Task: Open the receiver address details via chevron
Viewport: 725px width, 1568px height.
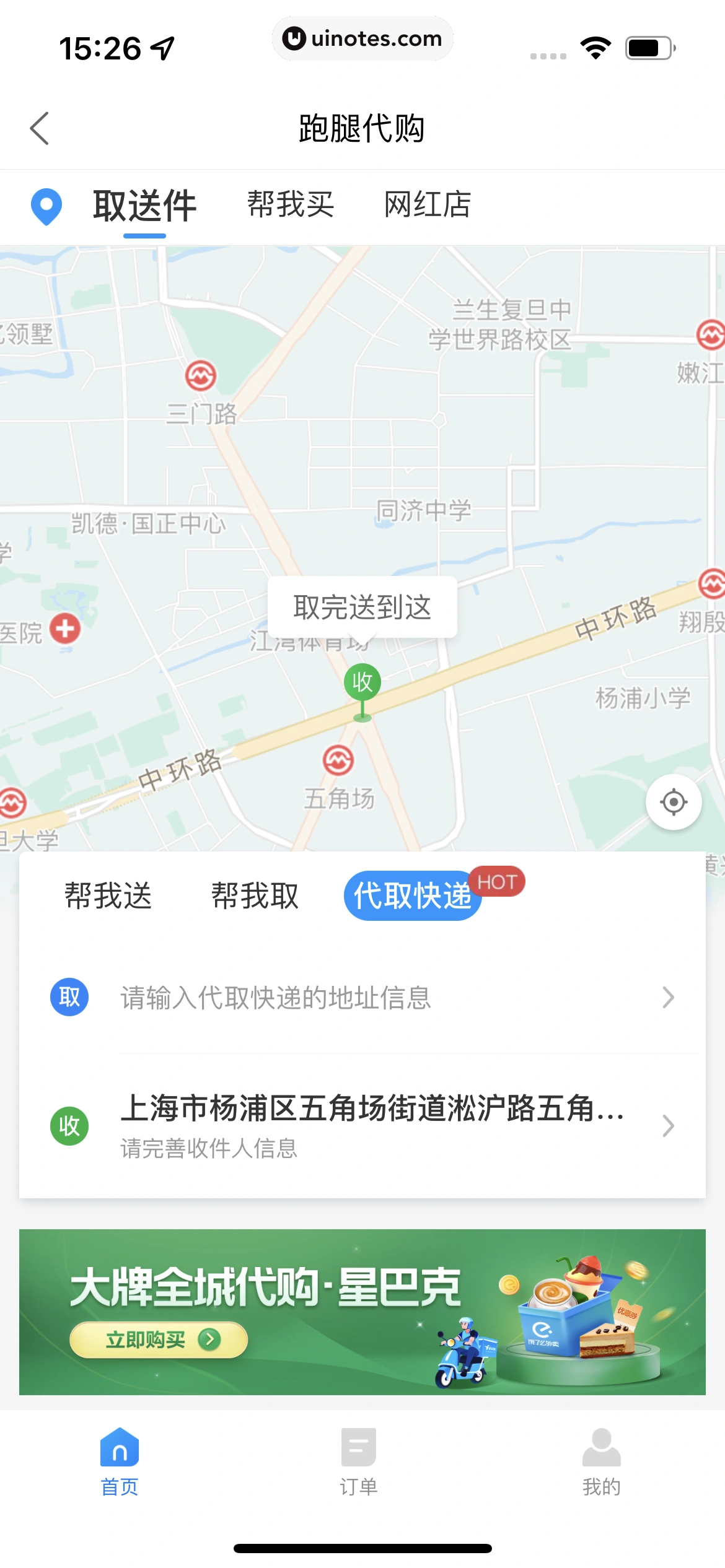Action: pos(667,1126)
